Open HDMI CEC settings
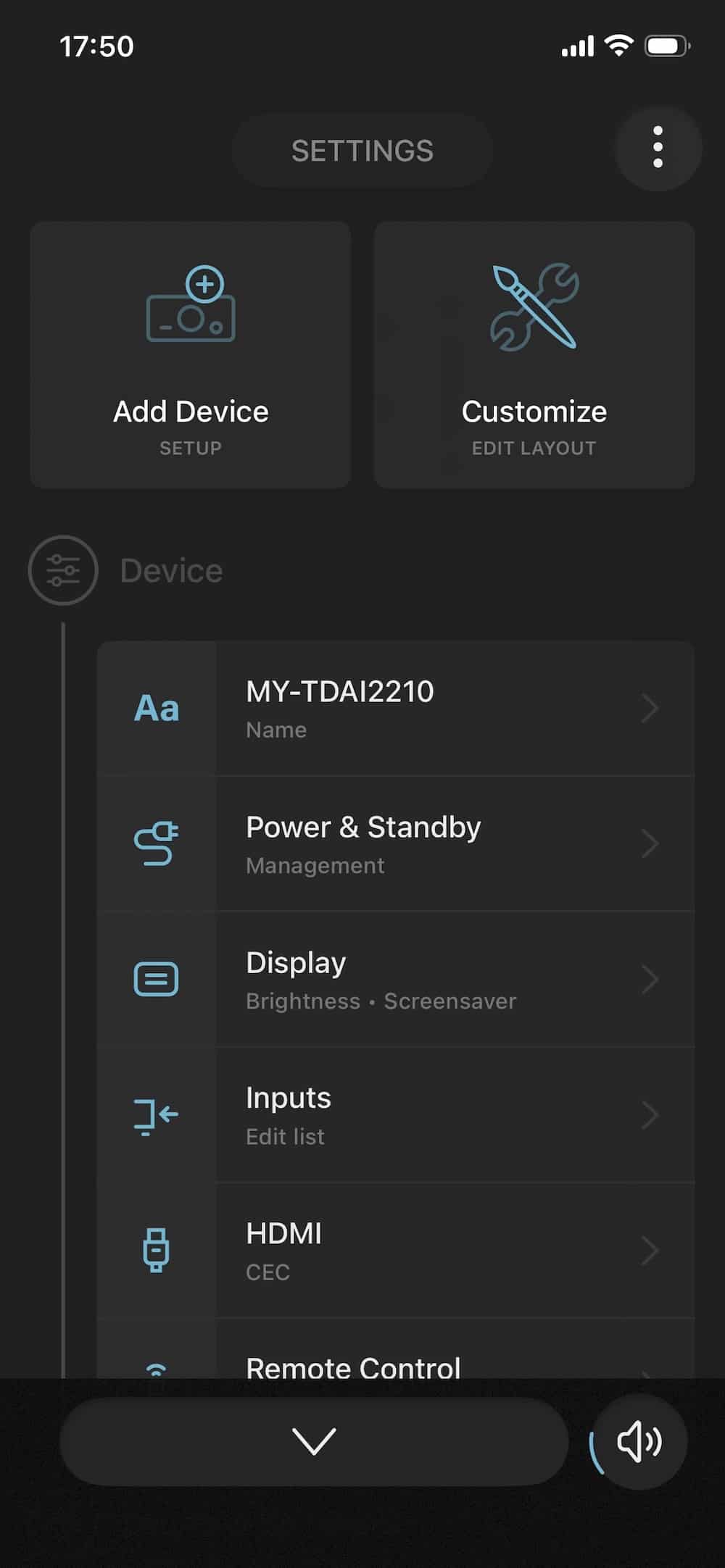Viewport: 725px width, 1568px height. pos(396,1250)
